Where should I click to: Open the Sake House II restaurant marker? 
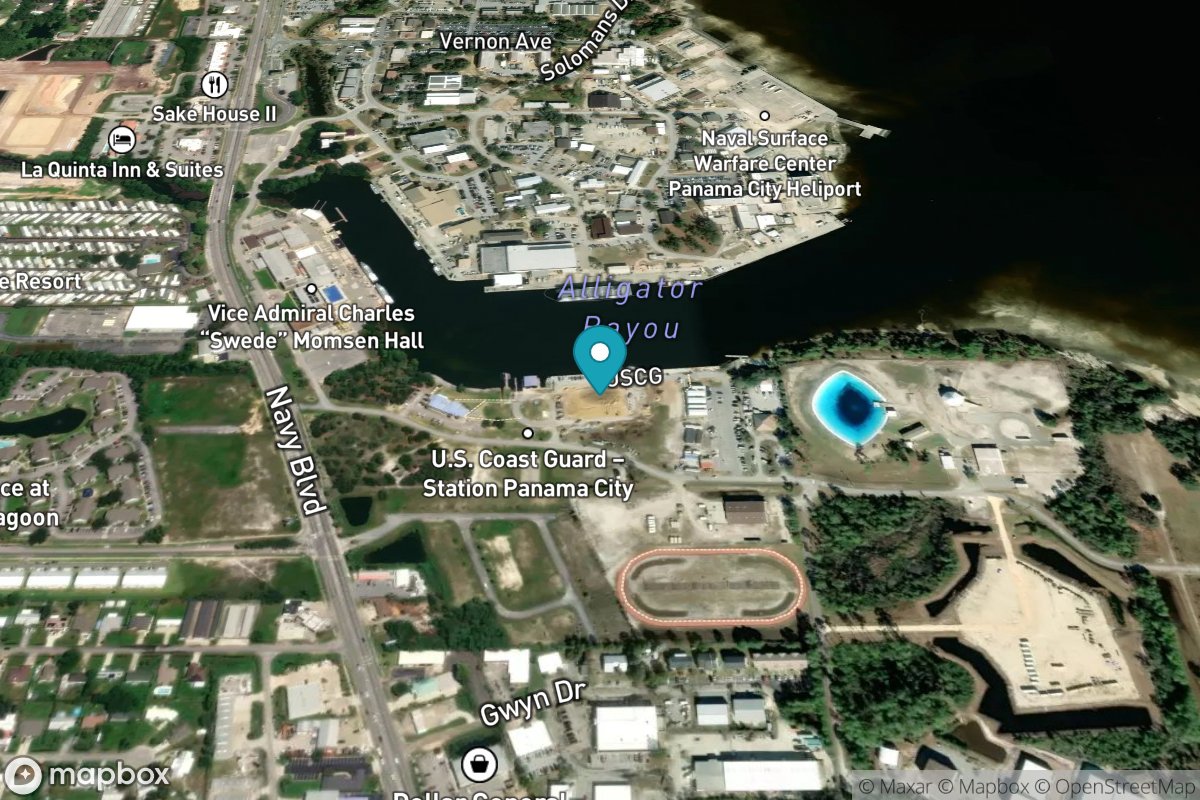[x=213, y=84]
